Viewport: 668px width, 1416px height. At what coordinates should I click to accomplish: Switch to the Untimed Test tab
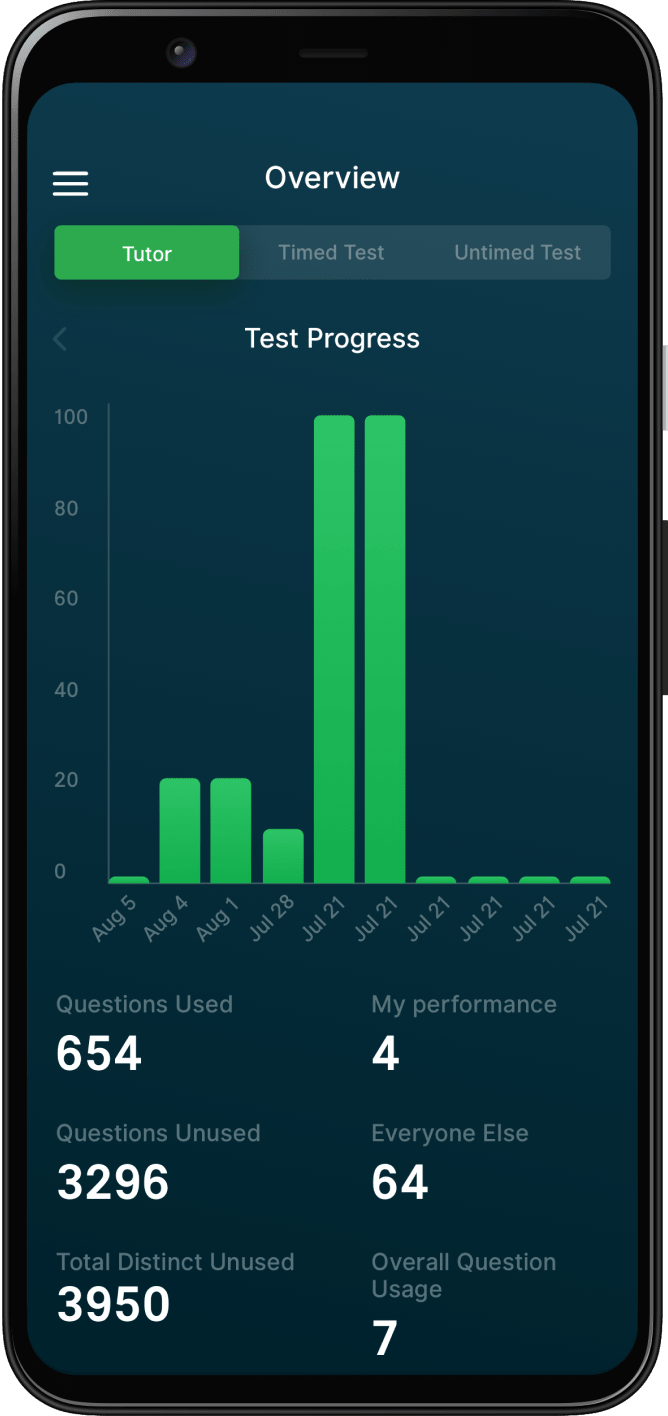(517, 253)
